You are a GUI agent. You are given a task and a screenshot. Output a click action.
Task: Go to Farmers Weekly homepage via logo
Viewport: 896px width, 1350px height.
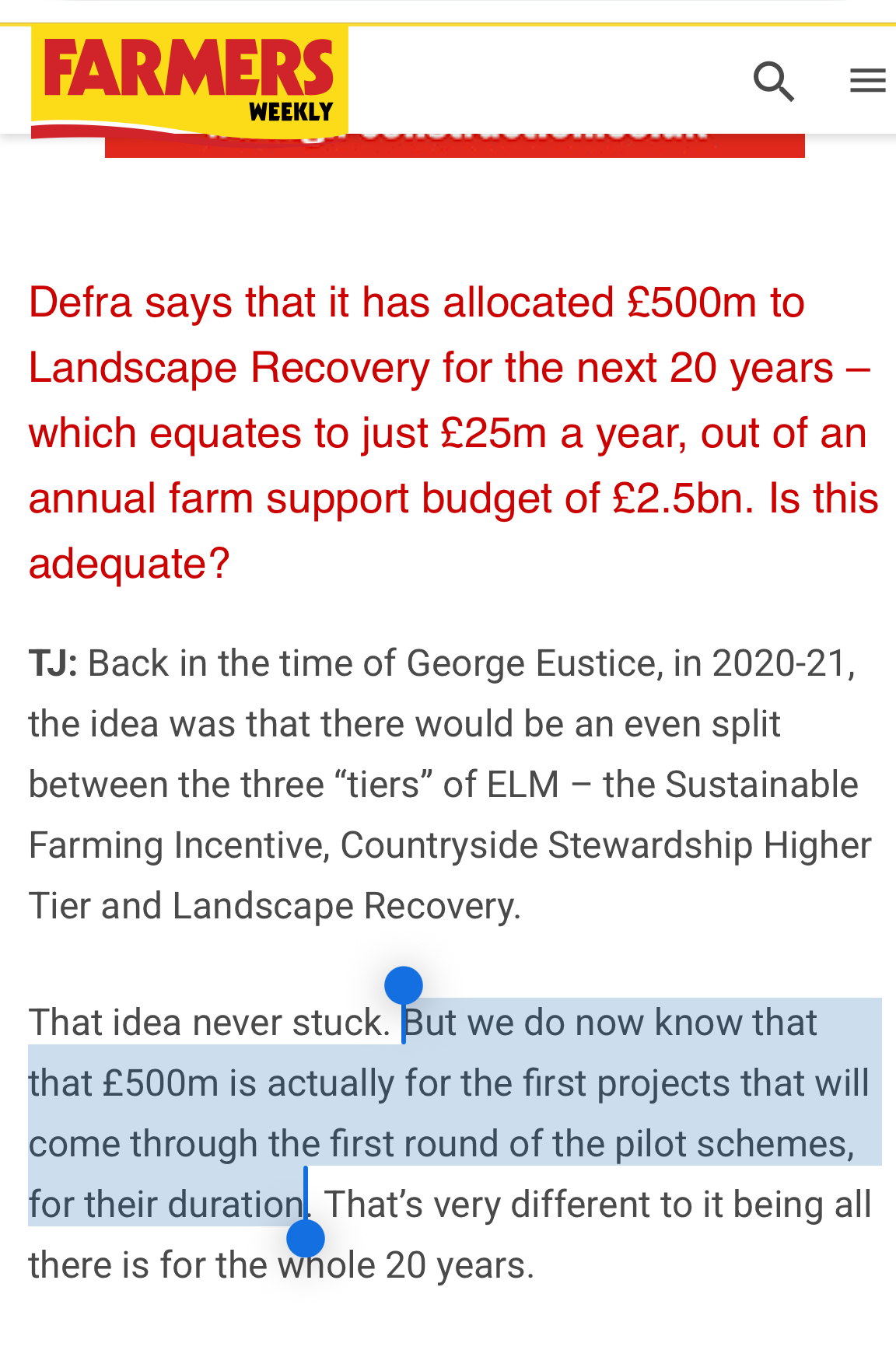[189, 79]
